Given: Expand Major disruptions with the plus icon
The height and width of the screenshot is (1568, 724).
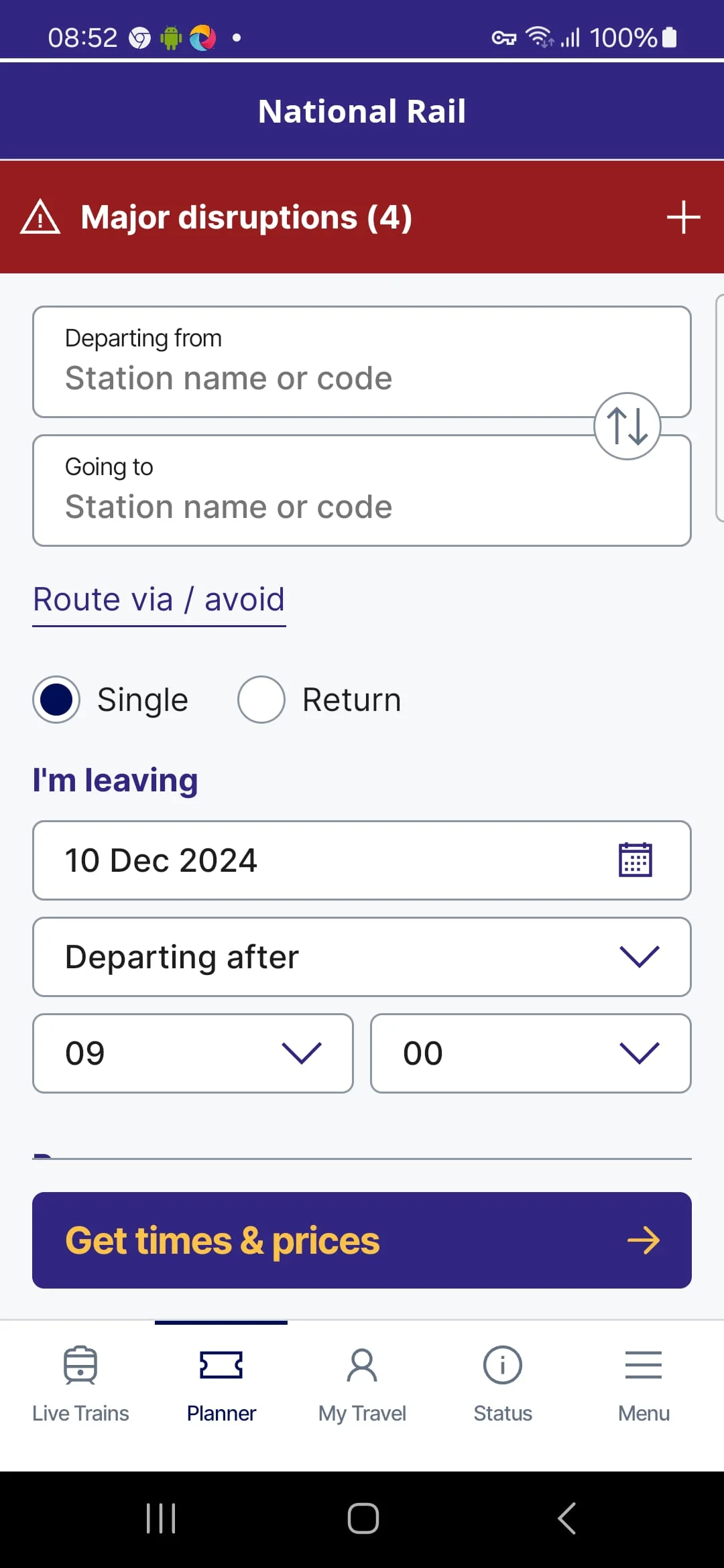Looking at the screenshot, I should click(x=682, y=216).
